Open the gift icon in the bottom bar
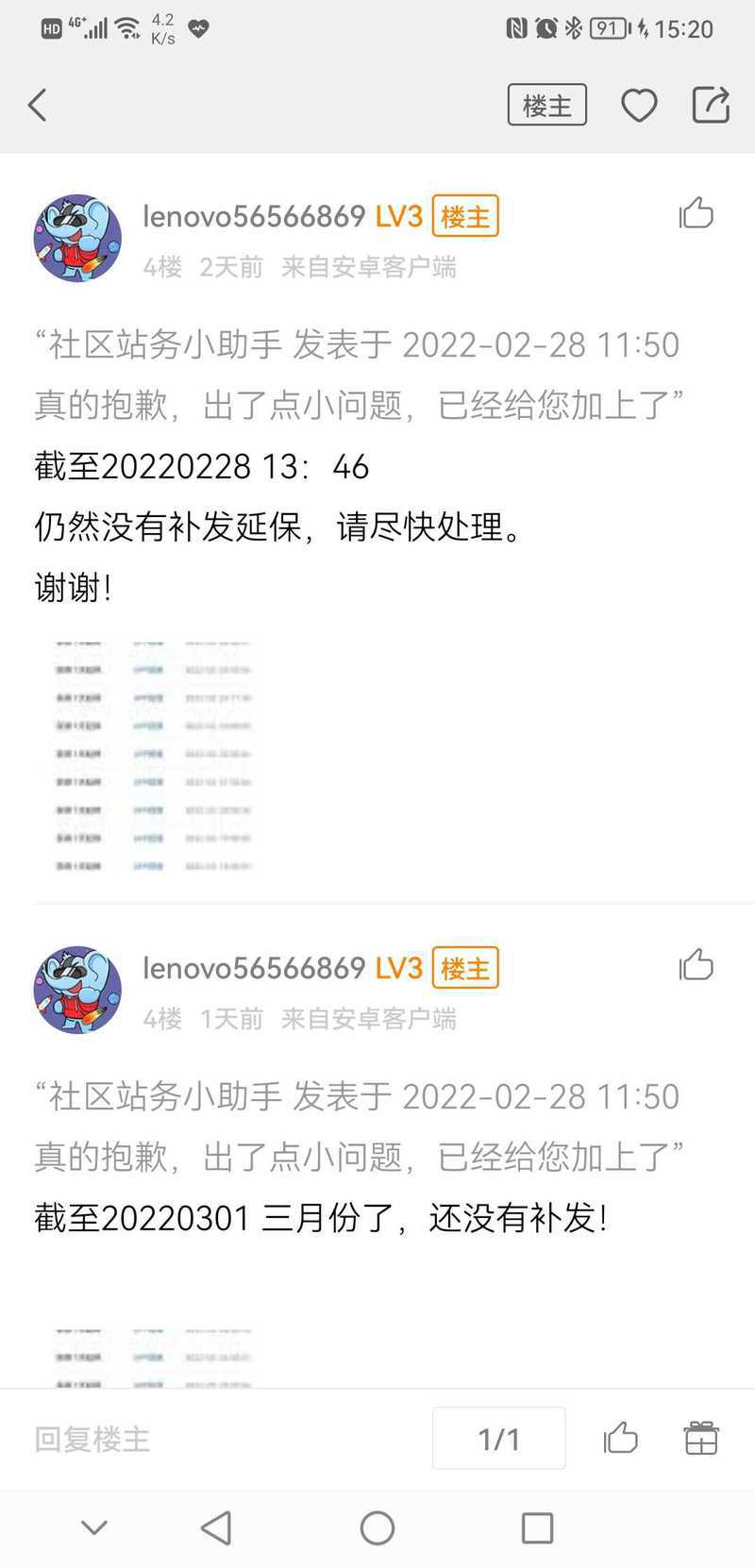The height and width of the screenshot is (1568, 755). pos(701,1439)
